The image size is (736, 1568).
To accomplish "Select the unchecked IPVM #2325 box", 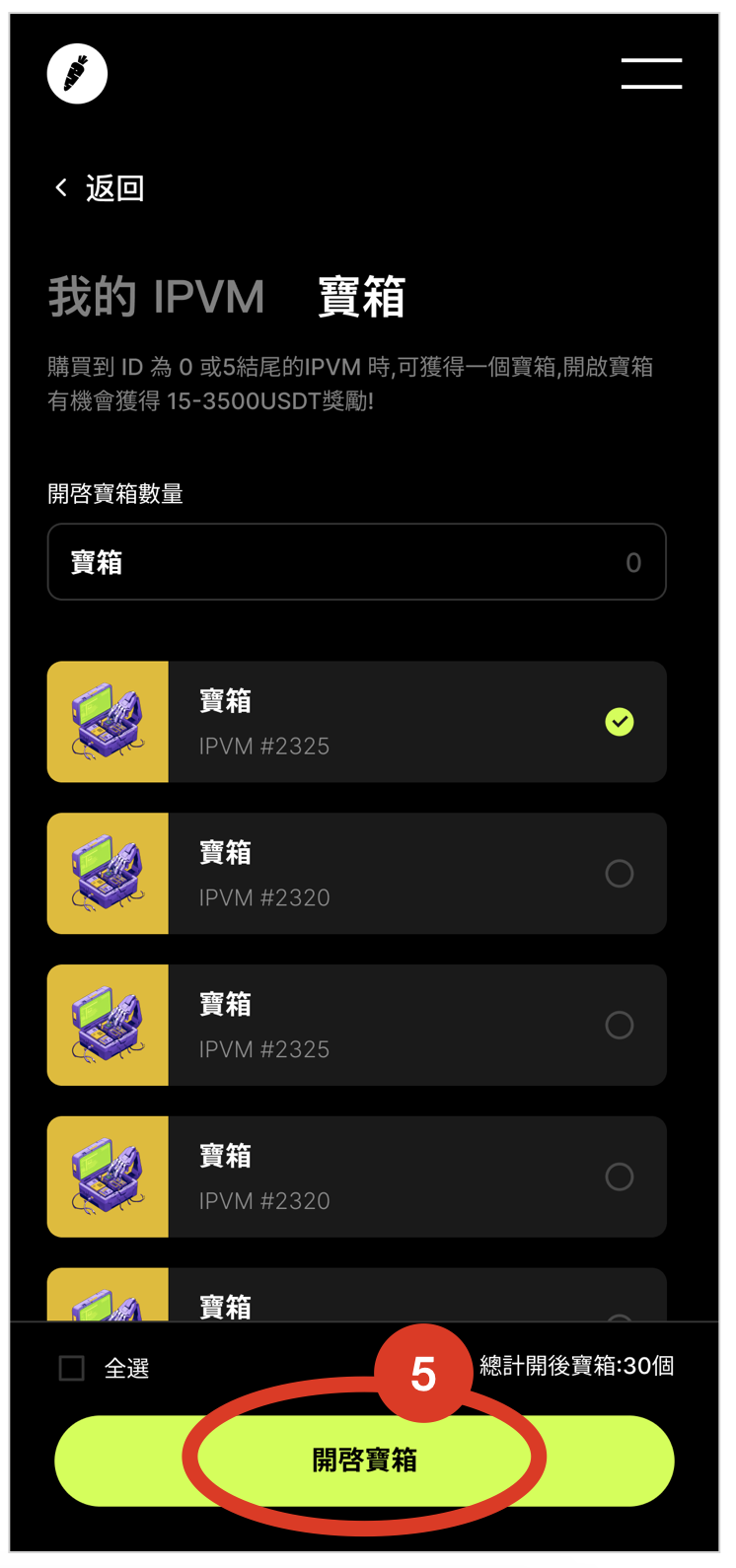I will [619, 1026].
